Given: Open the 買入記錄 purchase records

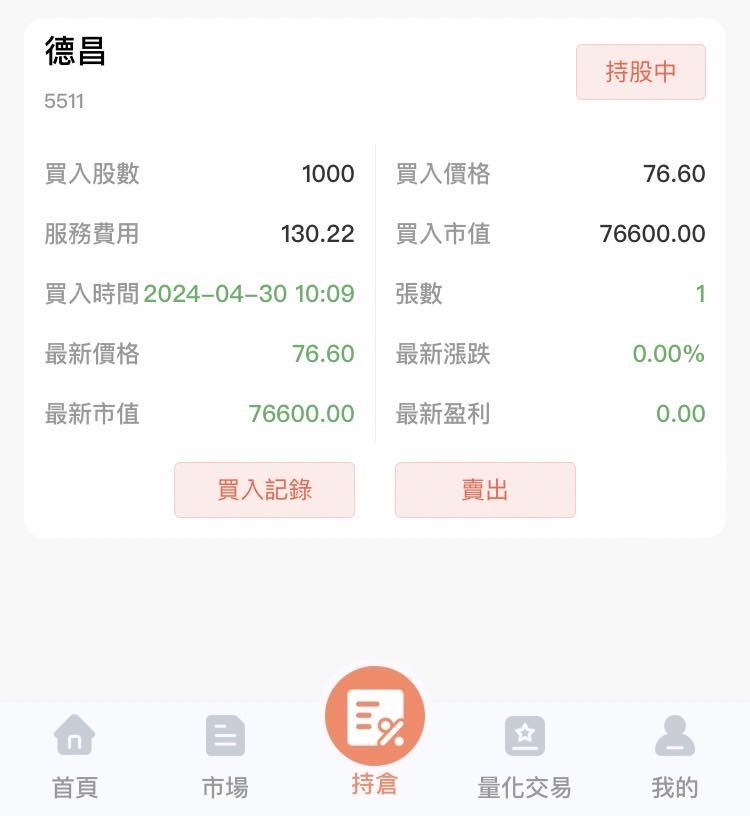Looking at the screenshot, I should click(x=264, y=490).
